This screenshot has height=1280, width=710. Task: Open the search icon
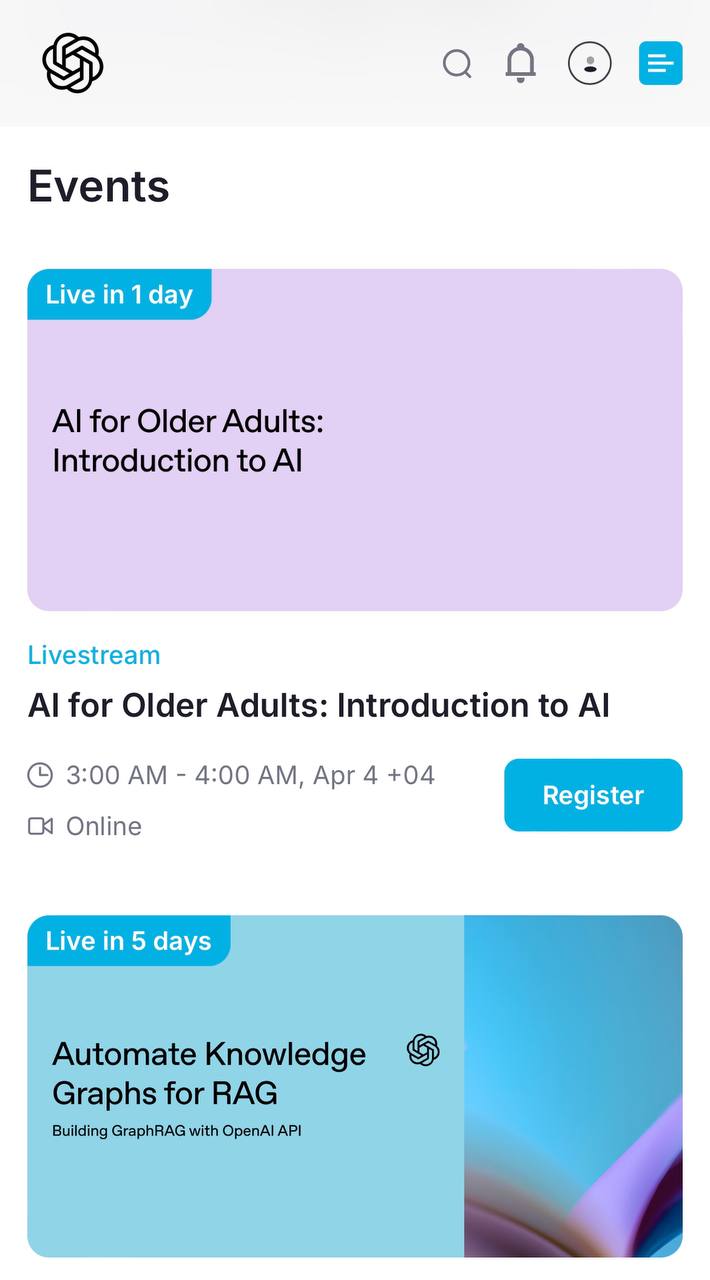point(457,64)
